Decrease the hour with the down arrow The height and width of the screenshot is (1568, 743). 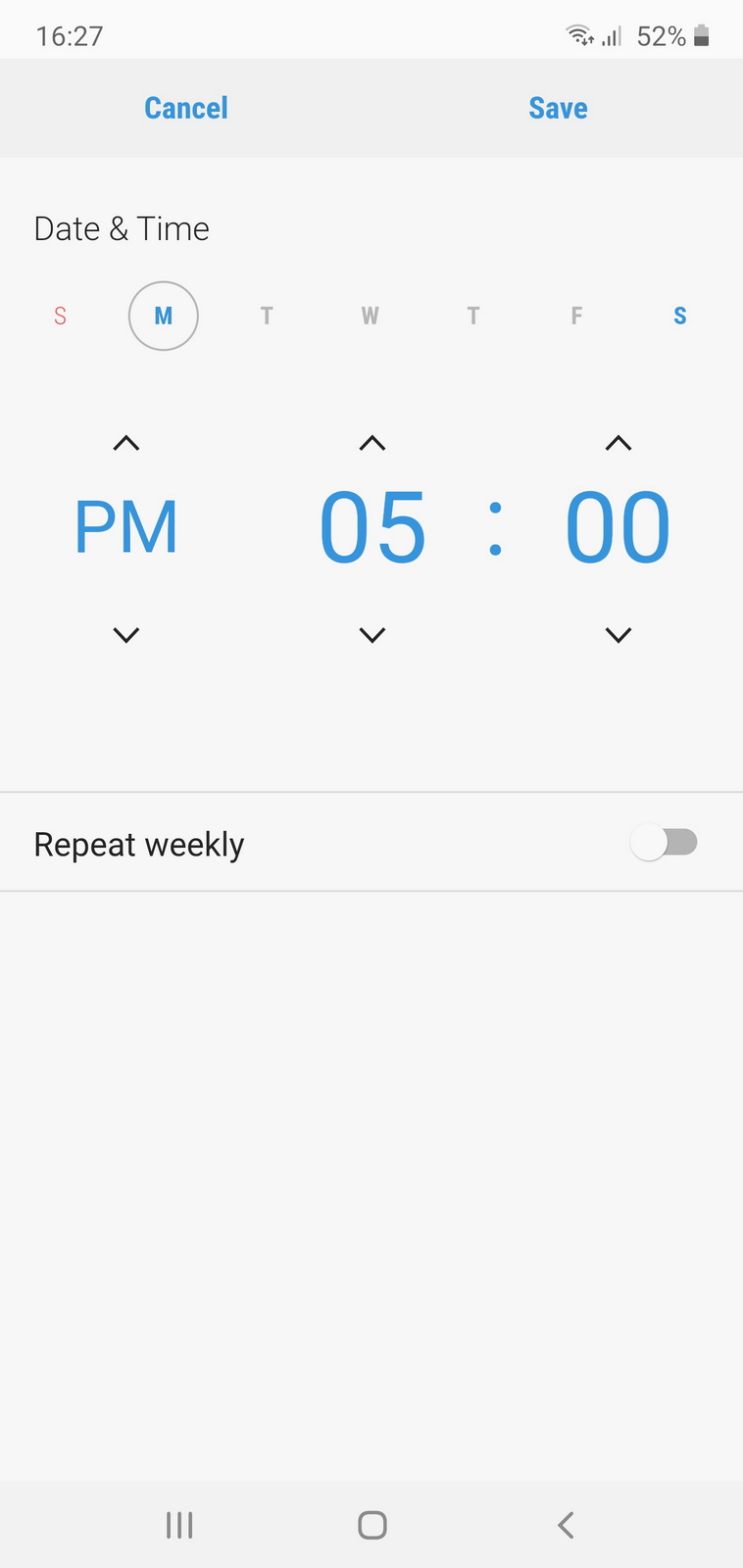pos(372,635)
